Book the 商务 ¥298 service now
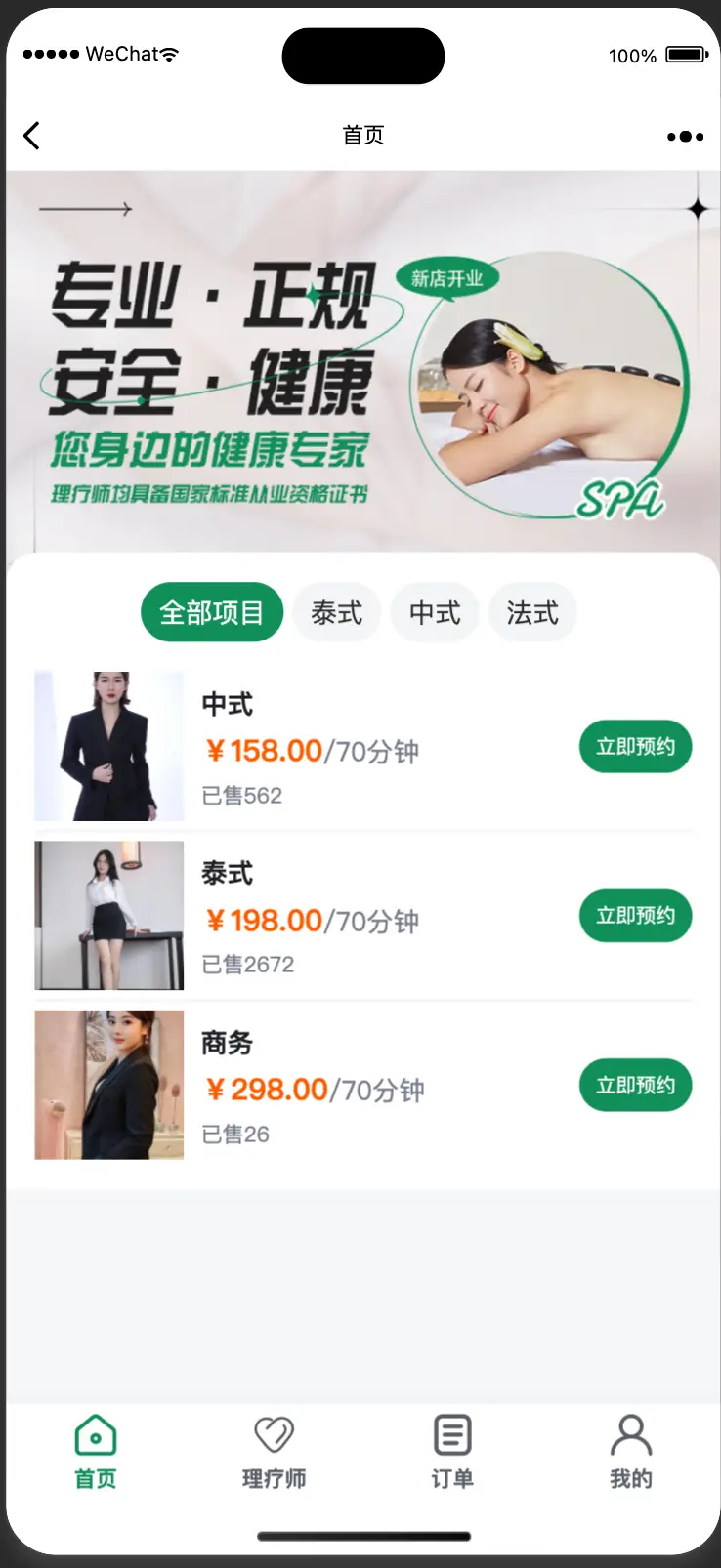 [635, 1086]
